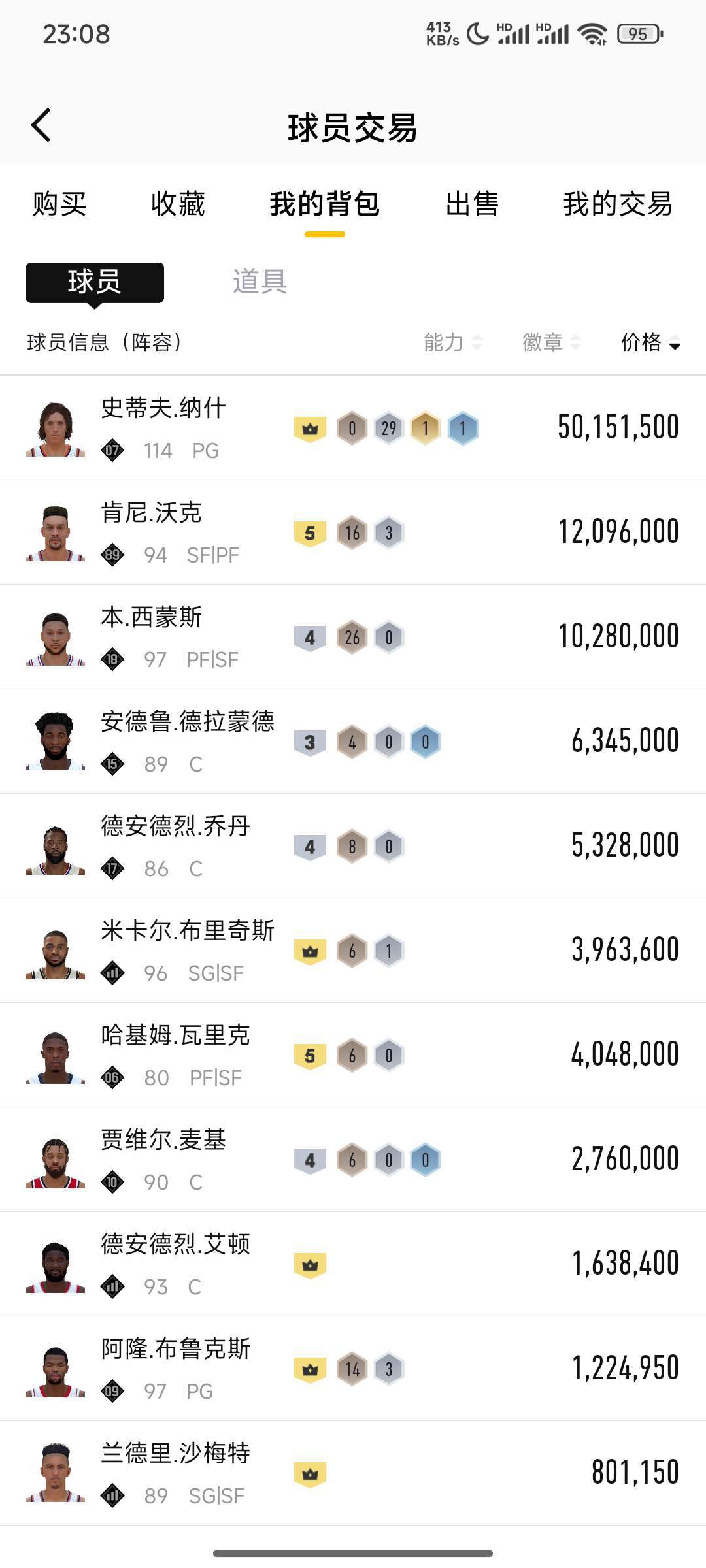This screenshot has width=706, height=1568.
Task: Open the 出售 tab
Action: [472, 204]
